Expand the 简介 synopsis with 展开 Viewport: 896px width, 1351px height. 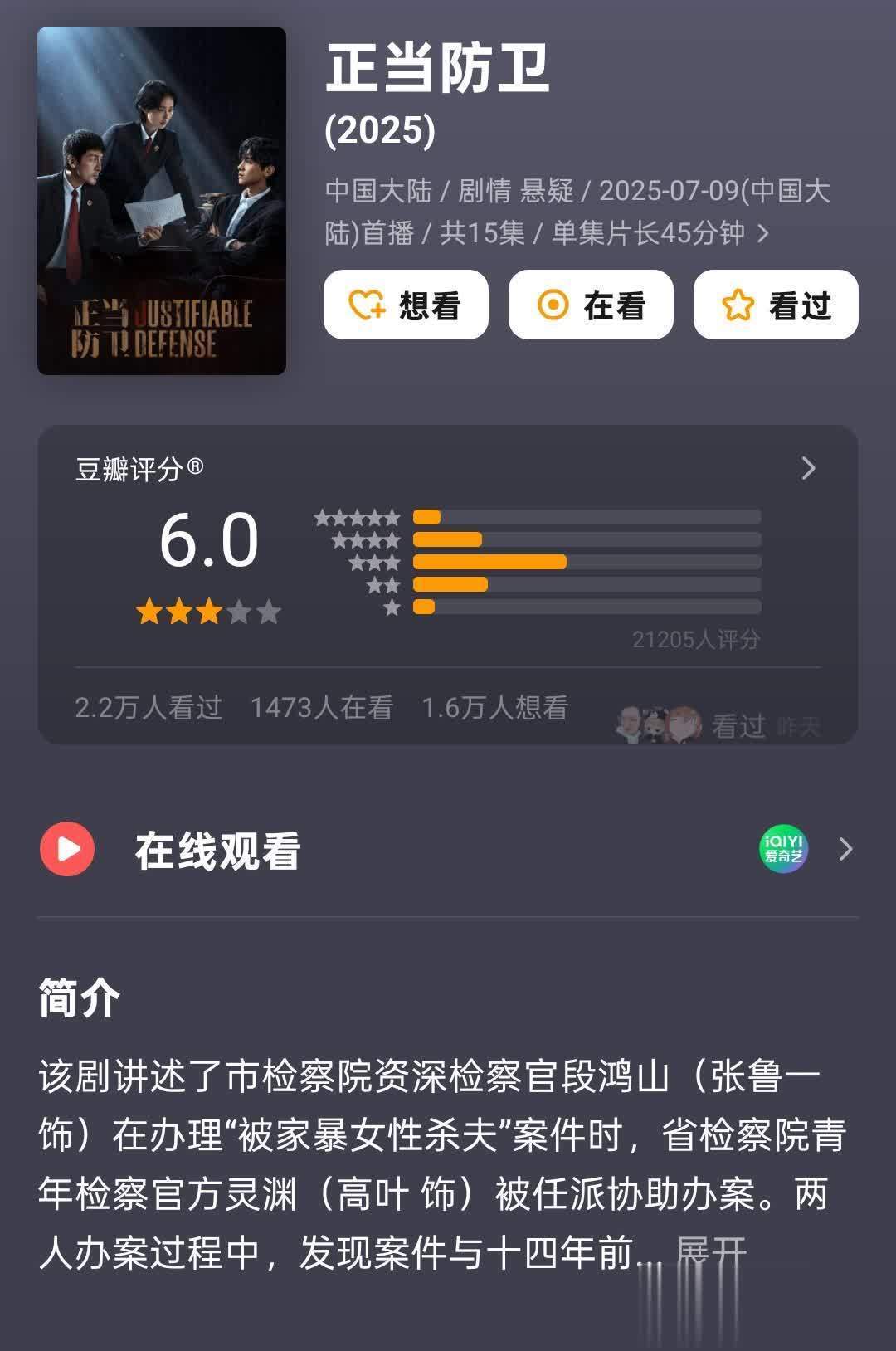tap(712, 1251)
